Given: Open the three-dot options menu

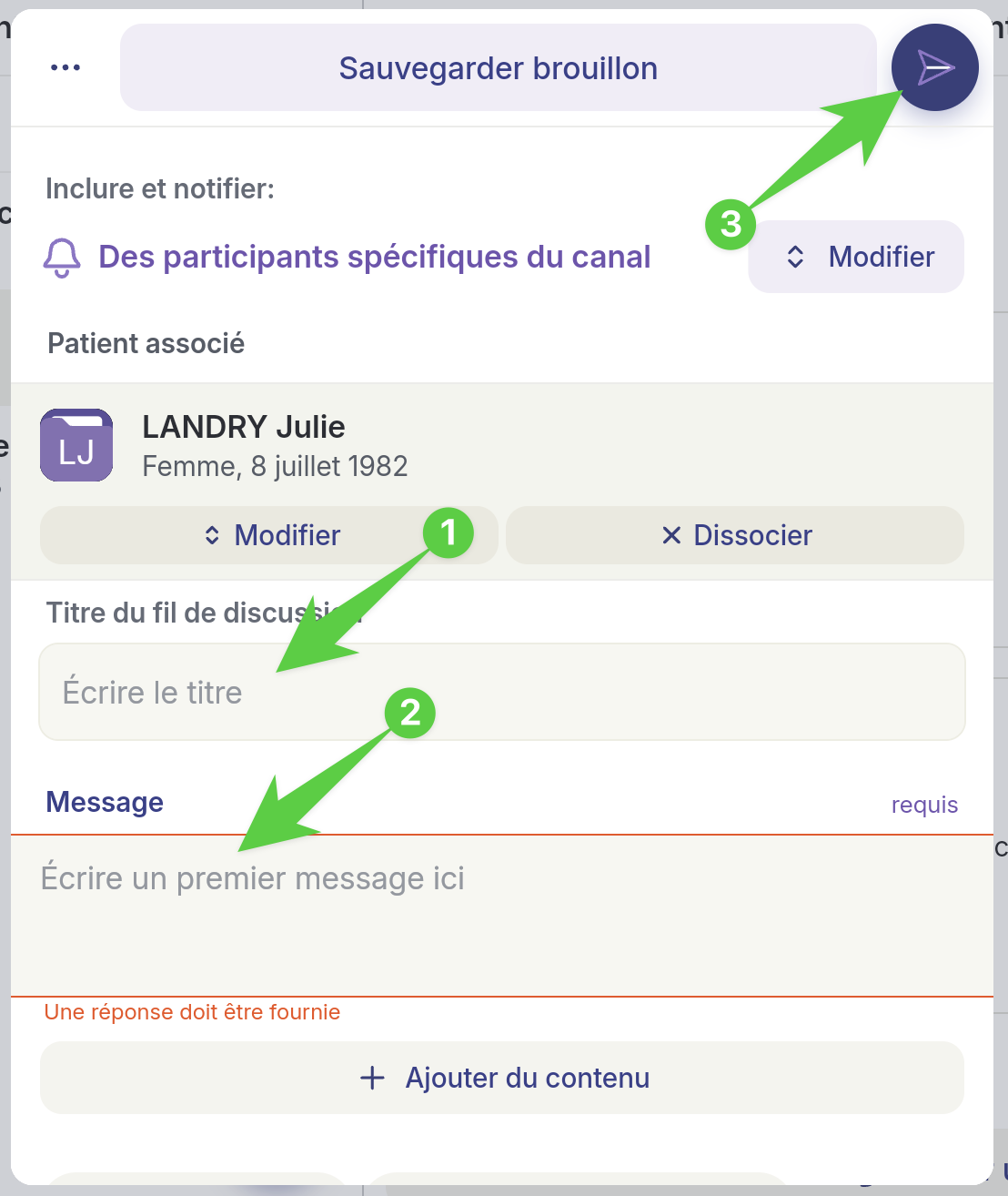Looking at the screenshot, I should [66, 68].
